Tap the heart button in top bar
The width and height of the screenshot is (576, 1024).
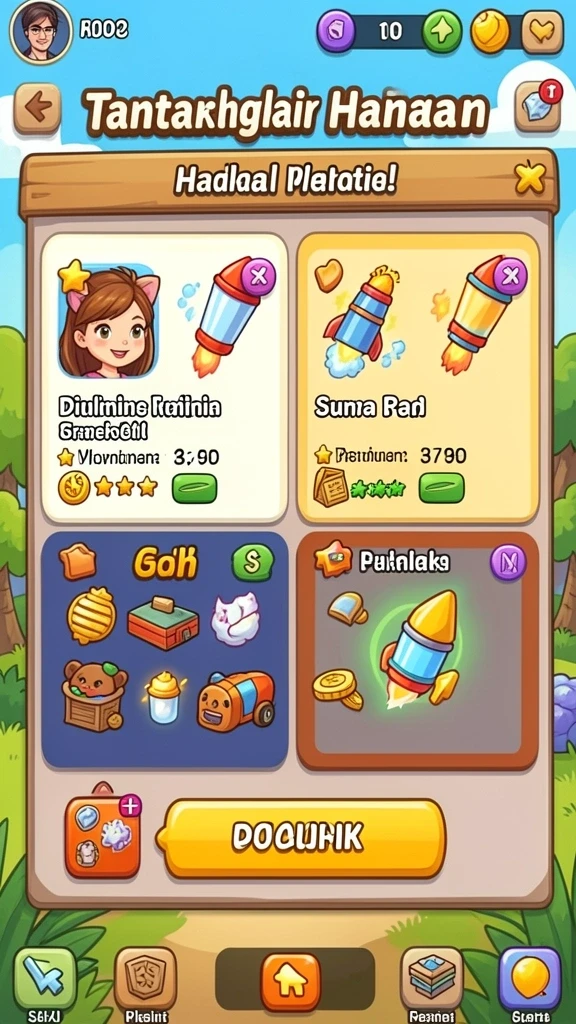click(542, 31)
